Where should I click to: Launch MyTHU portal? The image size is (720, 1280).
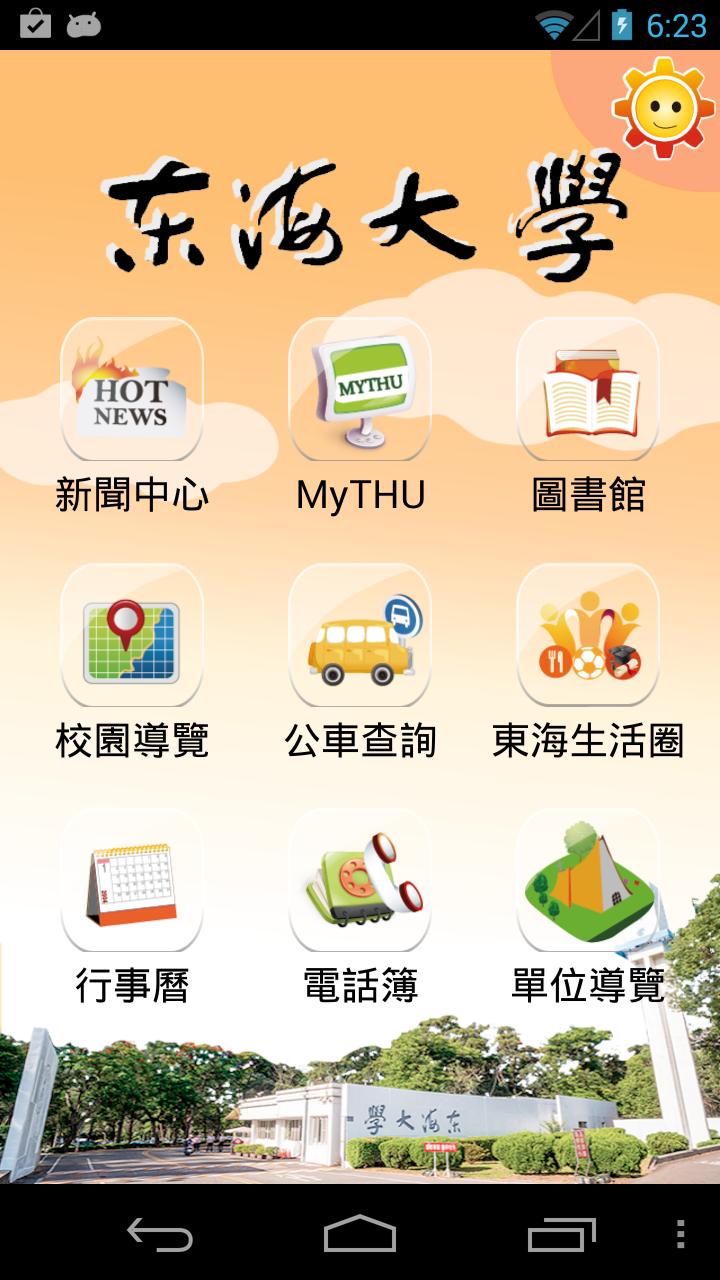click(x=359, y=389)
